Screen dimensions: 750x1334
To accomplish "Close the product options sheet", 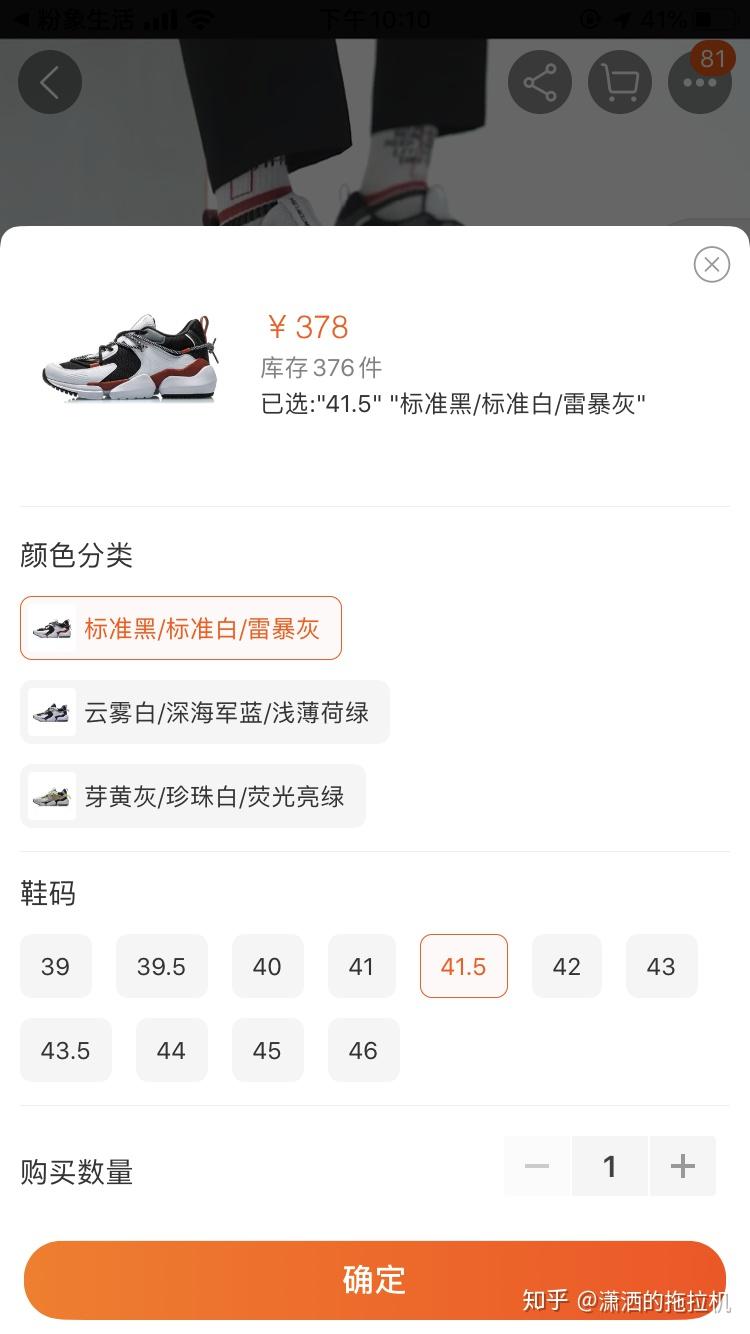I will click(711, 264).
